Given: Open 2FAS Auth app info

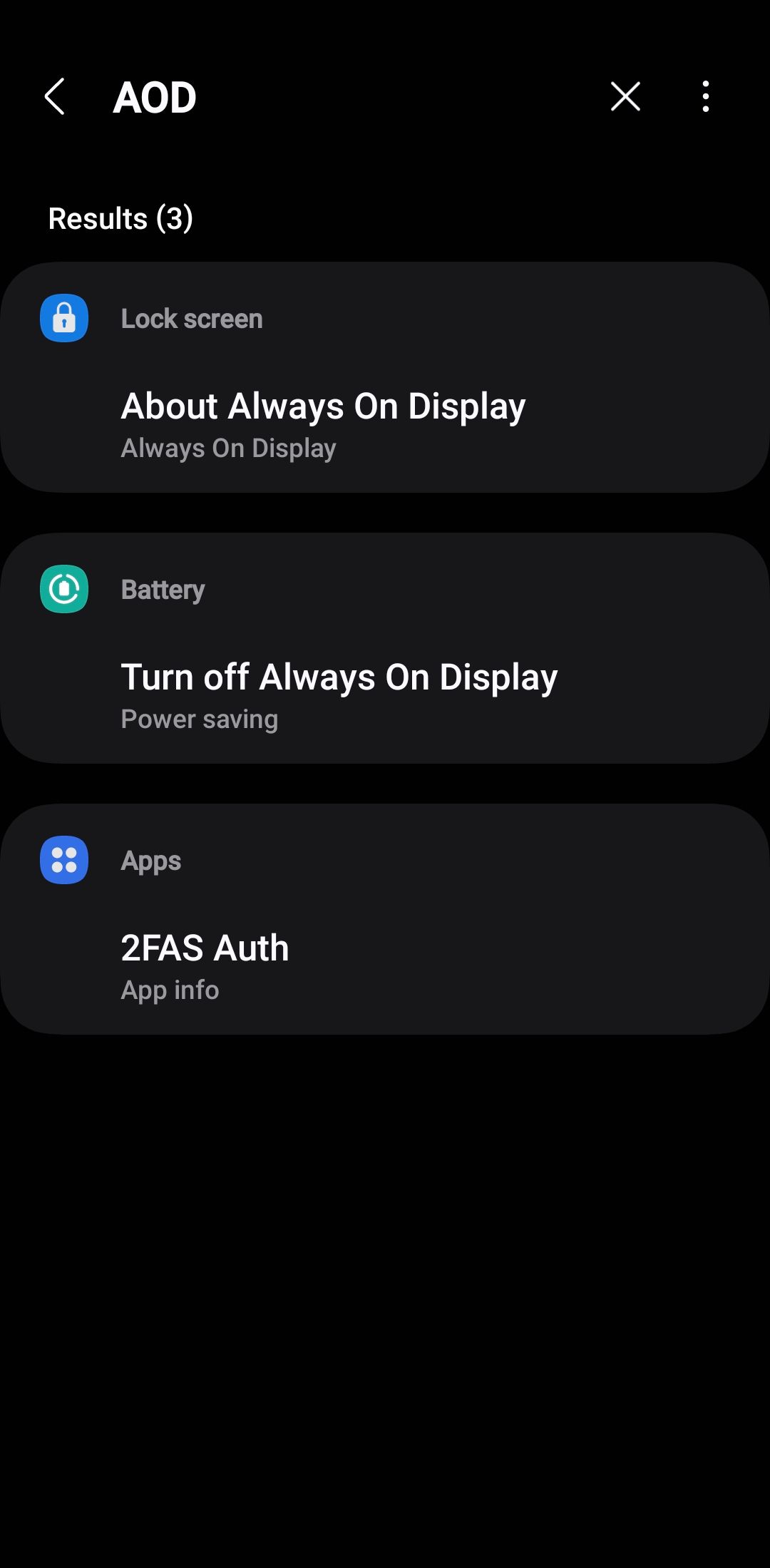Looking at the screenshot, I should (x=205, y=948).
